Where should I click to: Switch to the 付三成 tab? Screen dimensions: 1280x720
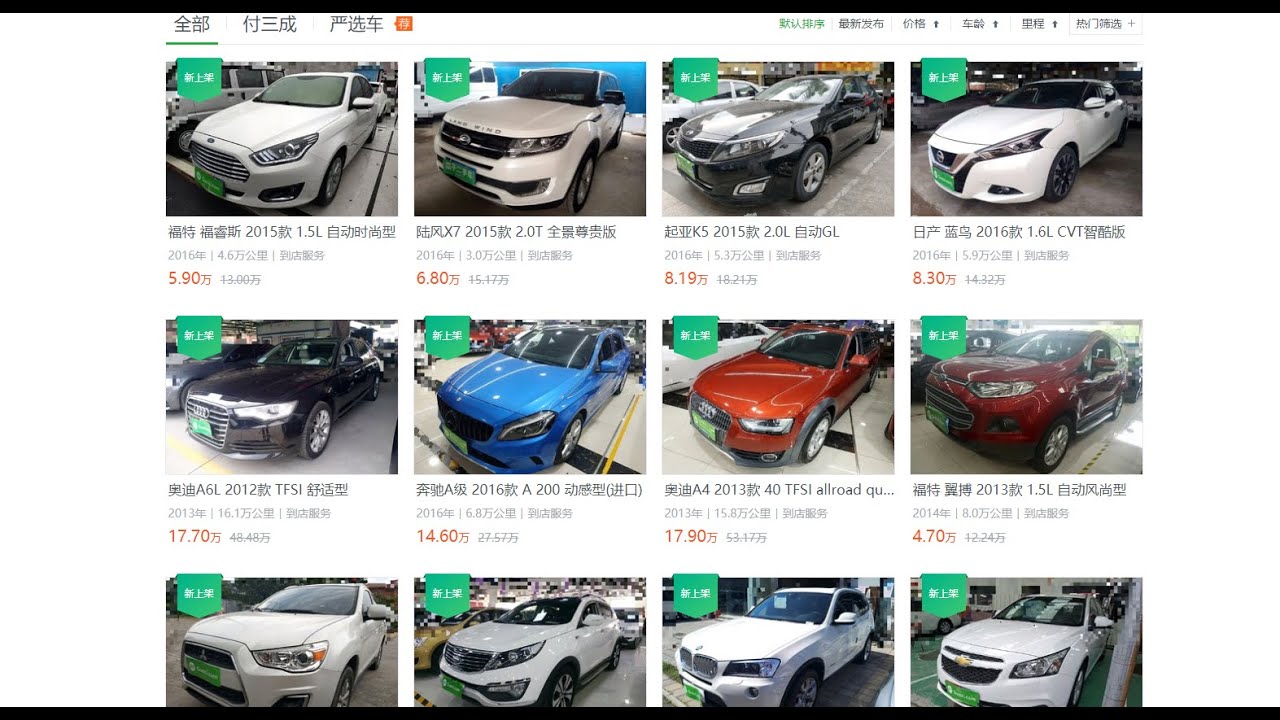(269, 24)
